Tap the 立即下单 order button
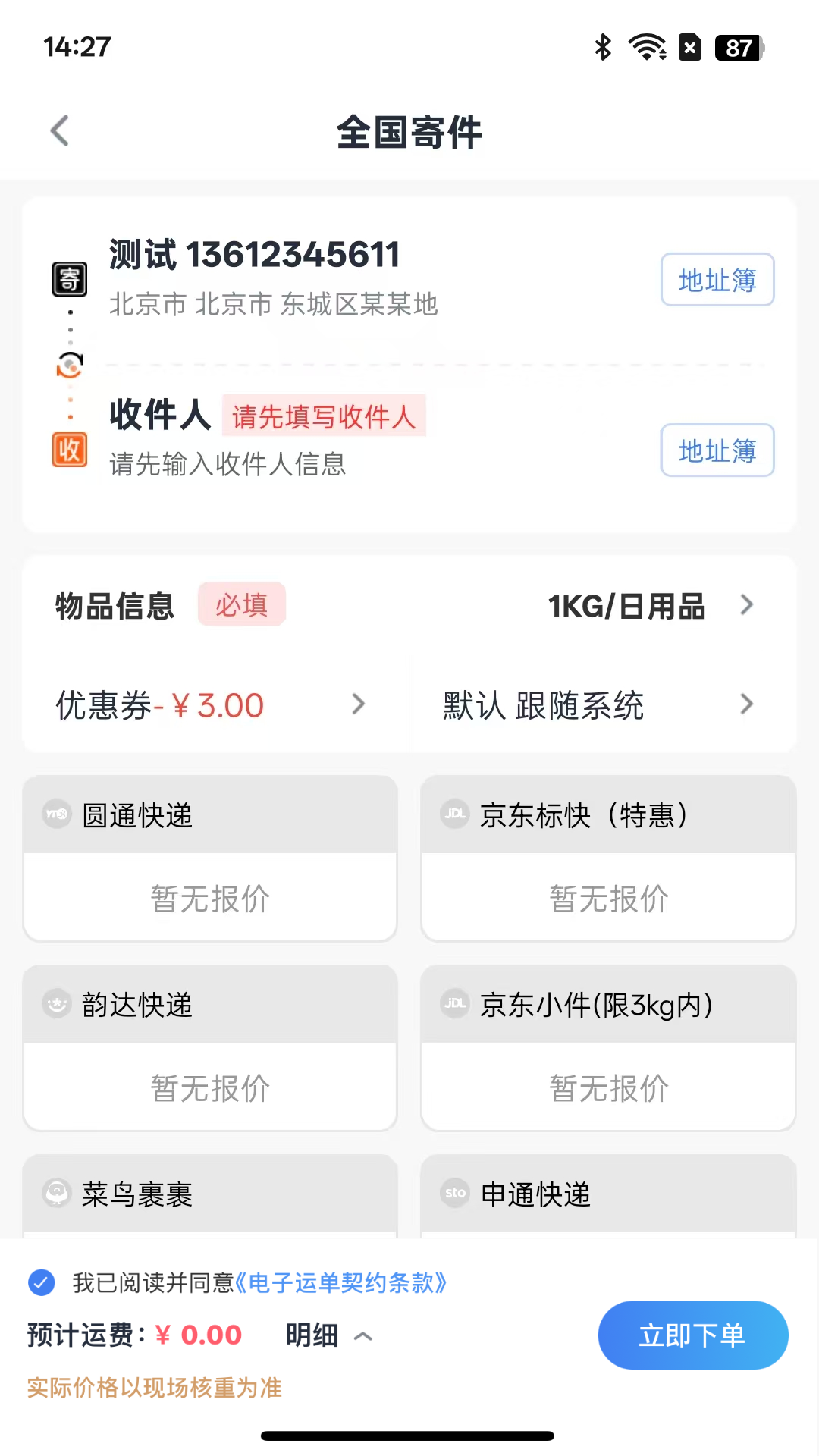 click(692, 1335)
